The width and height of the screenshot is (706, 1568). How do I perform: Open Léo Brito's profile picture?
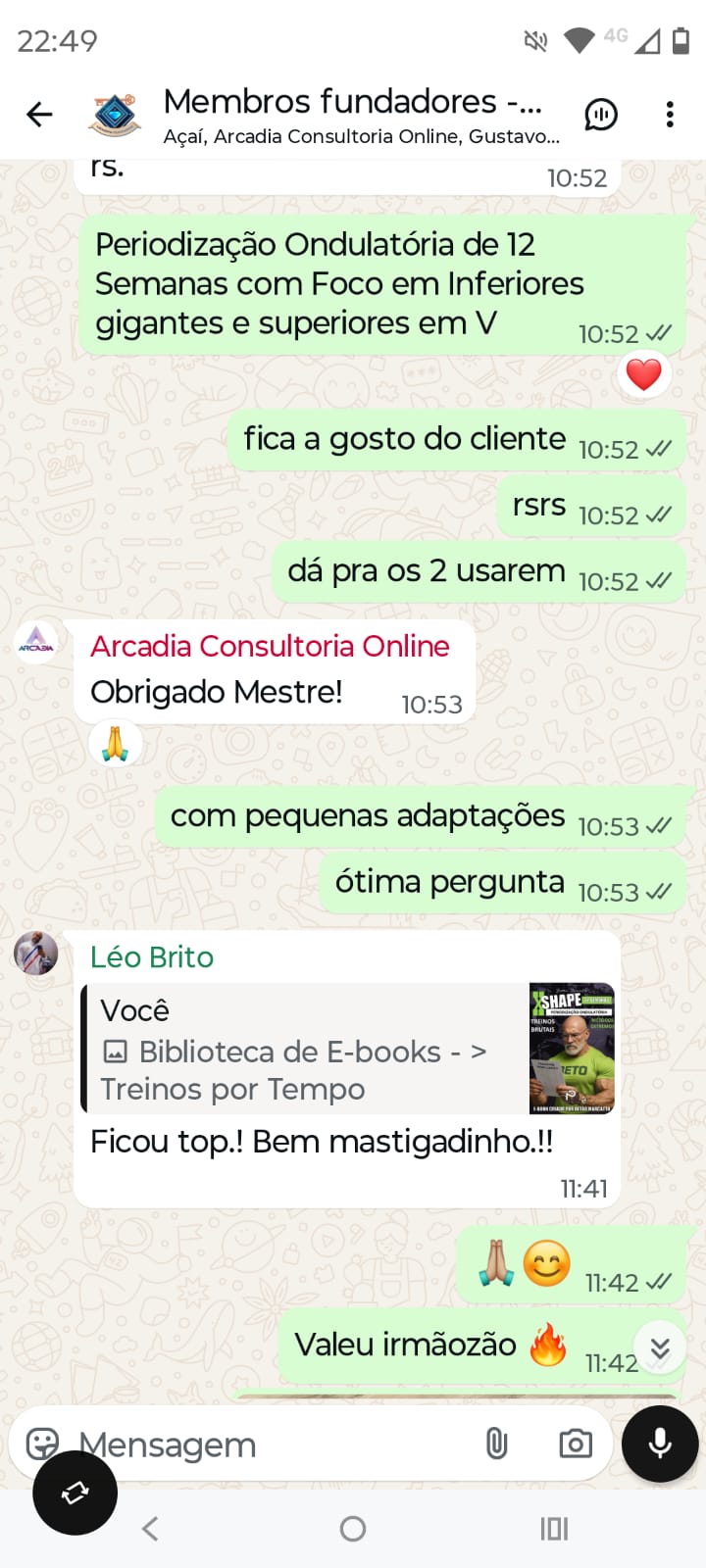click(x=36, y=954)
